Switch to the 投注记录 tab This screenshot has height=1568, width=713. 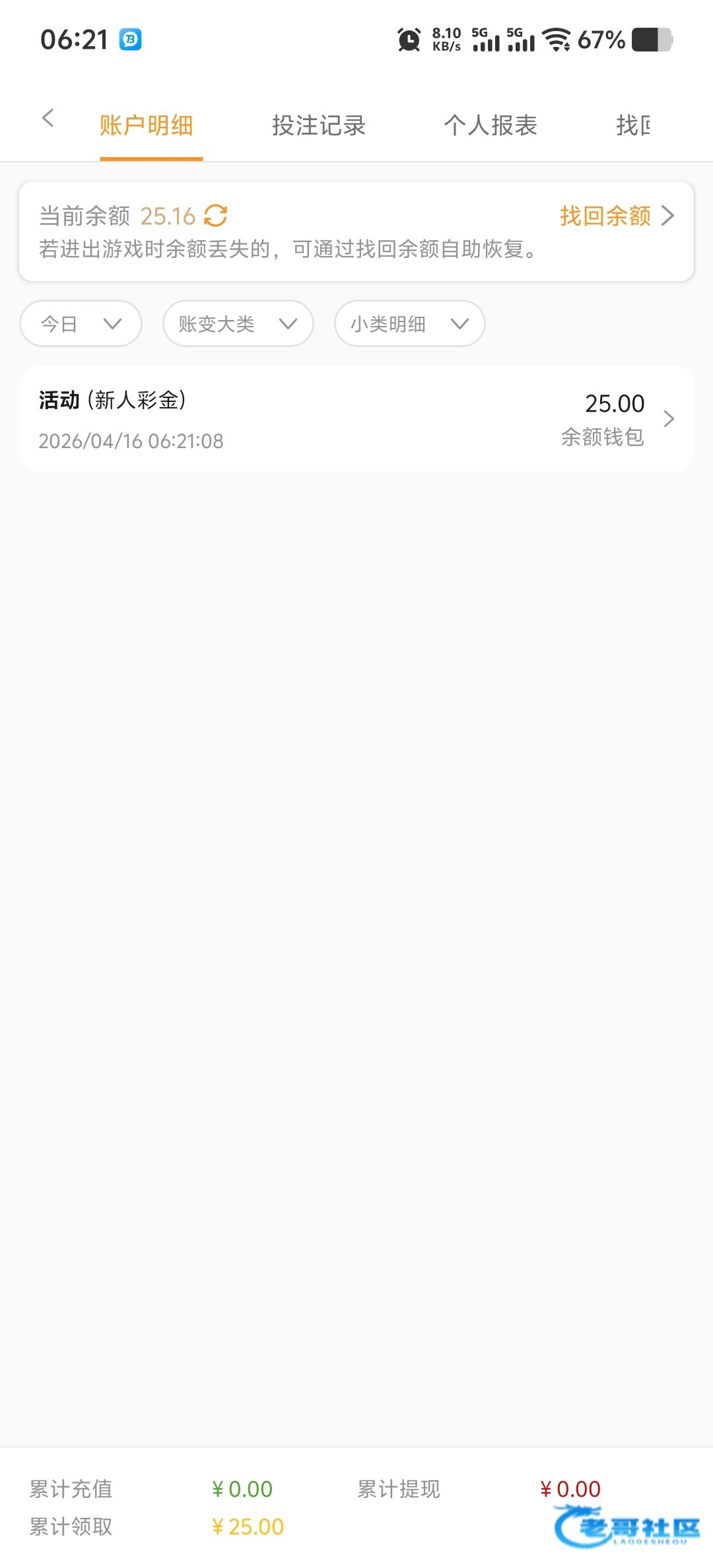click(319, 125)
